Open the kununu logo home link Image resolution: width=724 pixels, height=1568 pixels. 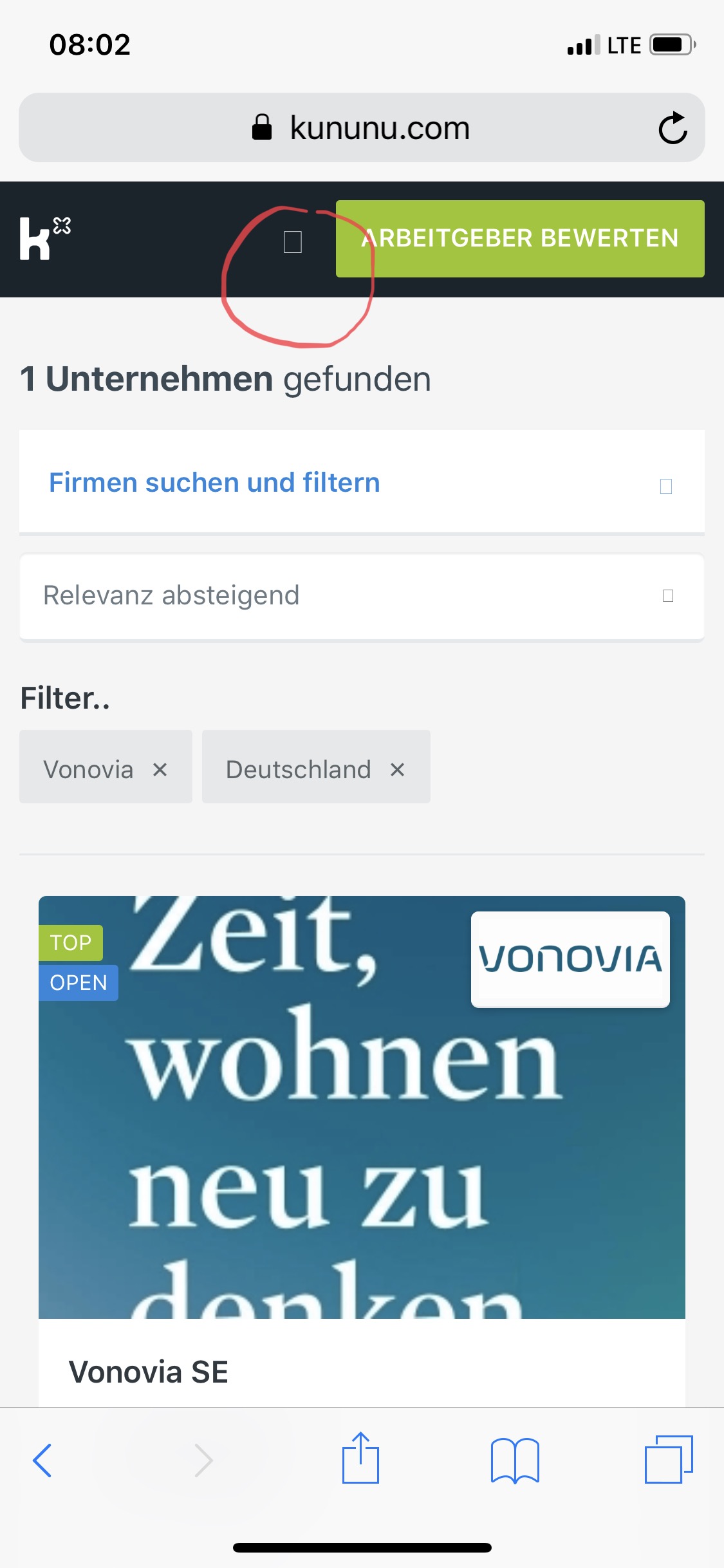[44, 238]
